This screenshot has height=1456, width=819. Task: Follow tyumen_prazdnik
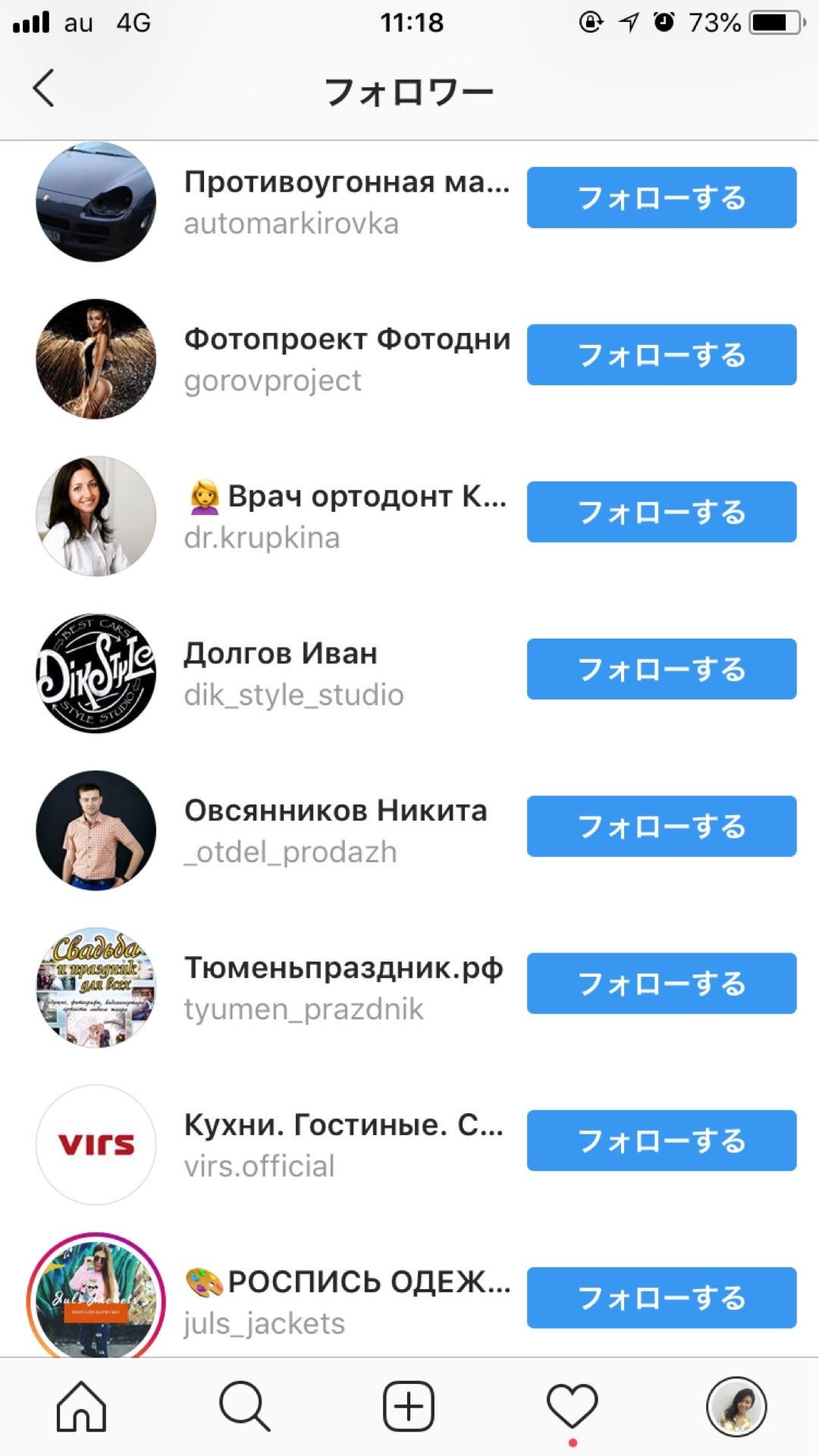coord(661,984)
